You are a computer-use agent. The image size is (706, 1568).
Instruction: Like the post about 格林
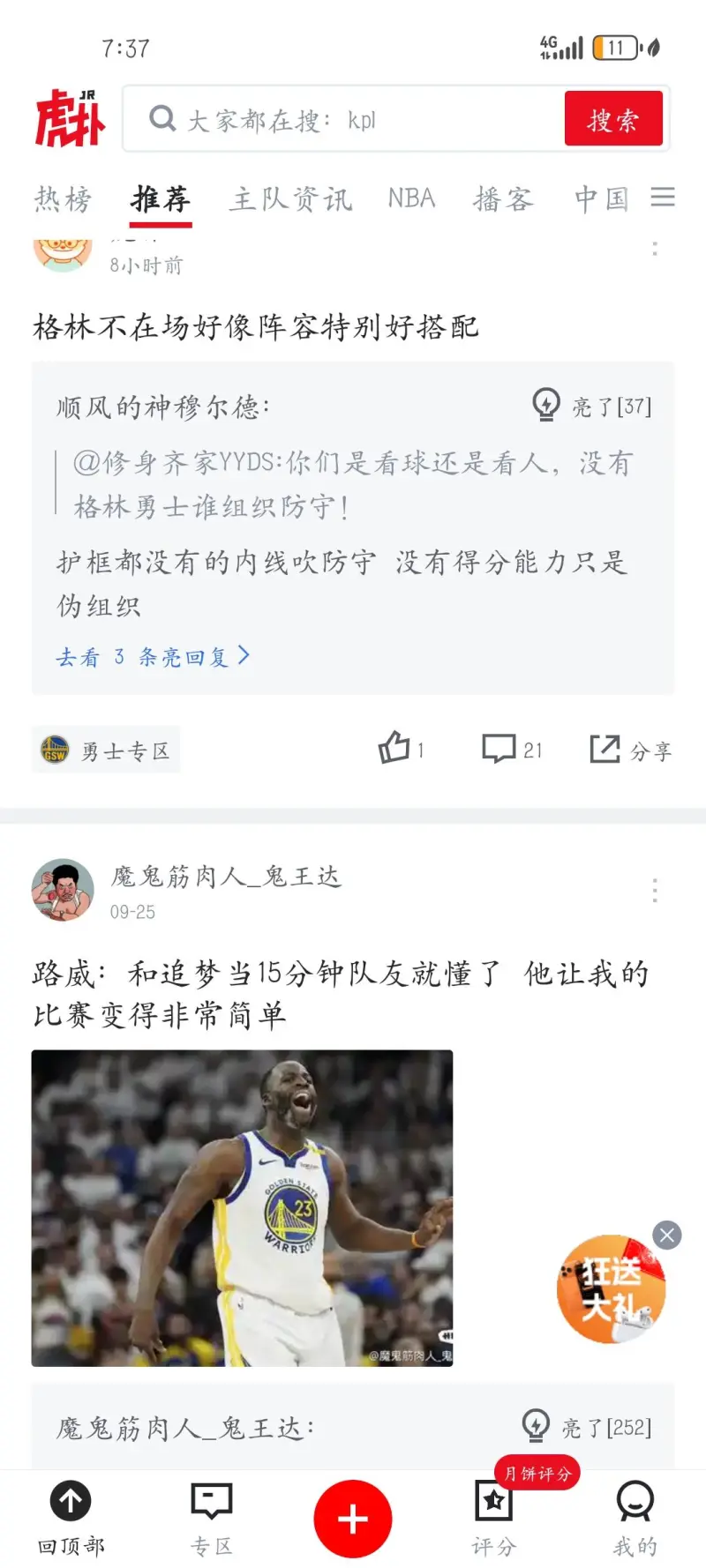(x=402, y=750)
